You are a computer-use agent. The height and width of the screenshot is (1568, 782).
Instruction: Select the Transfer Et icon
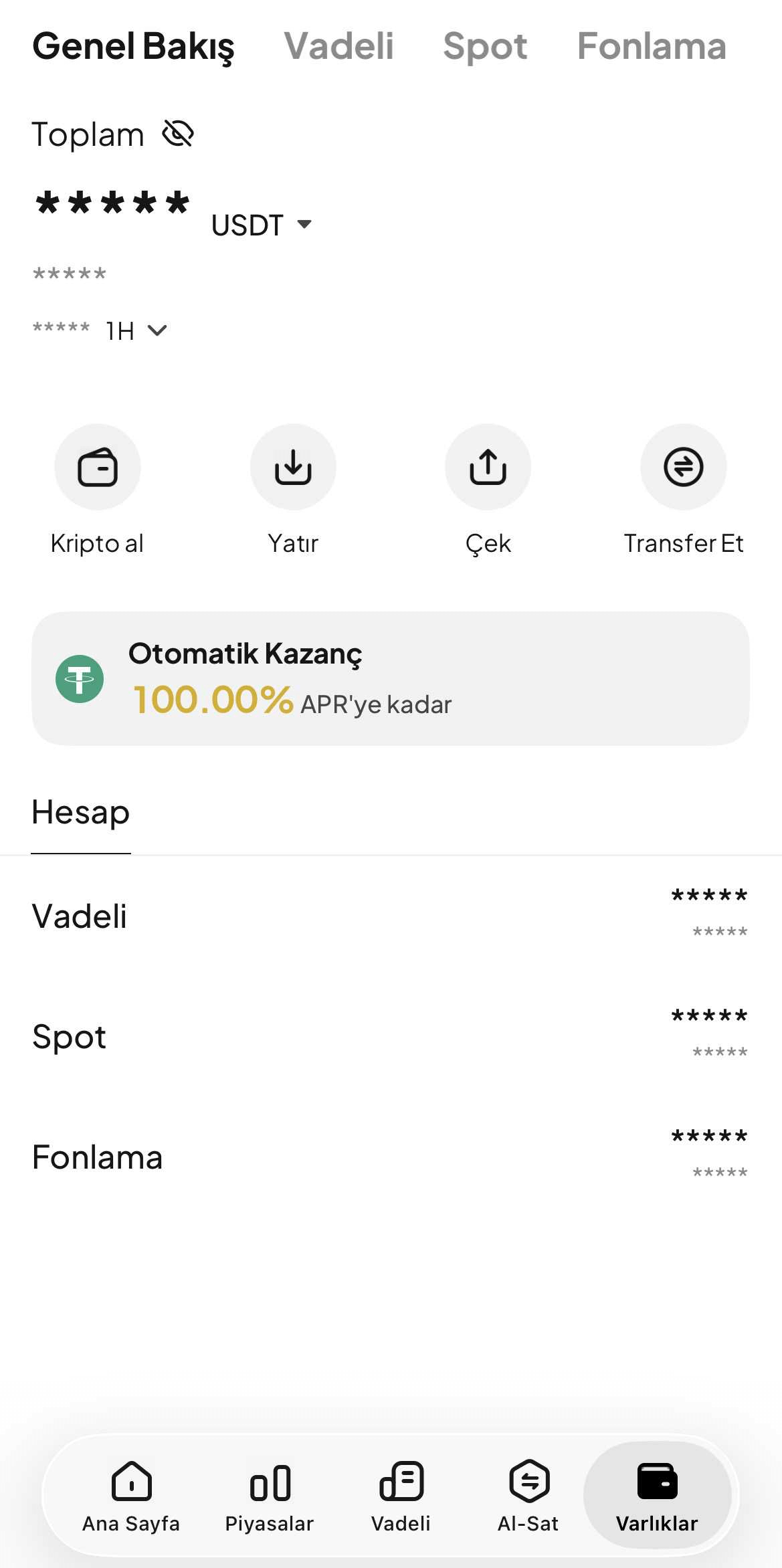click(684, 467)
